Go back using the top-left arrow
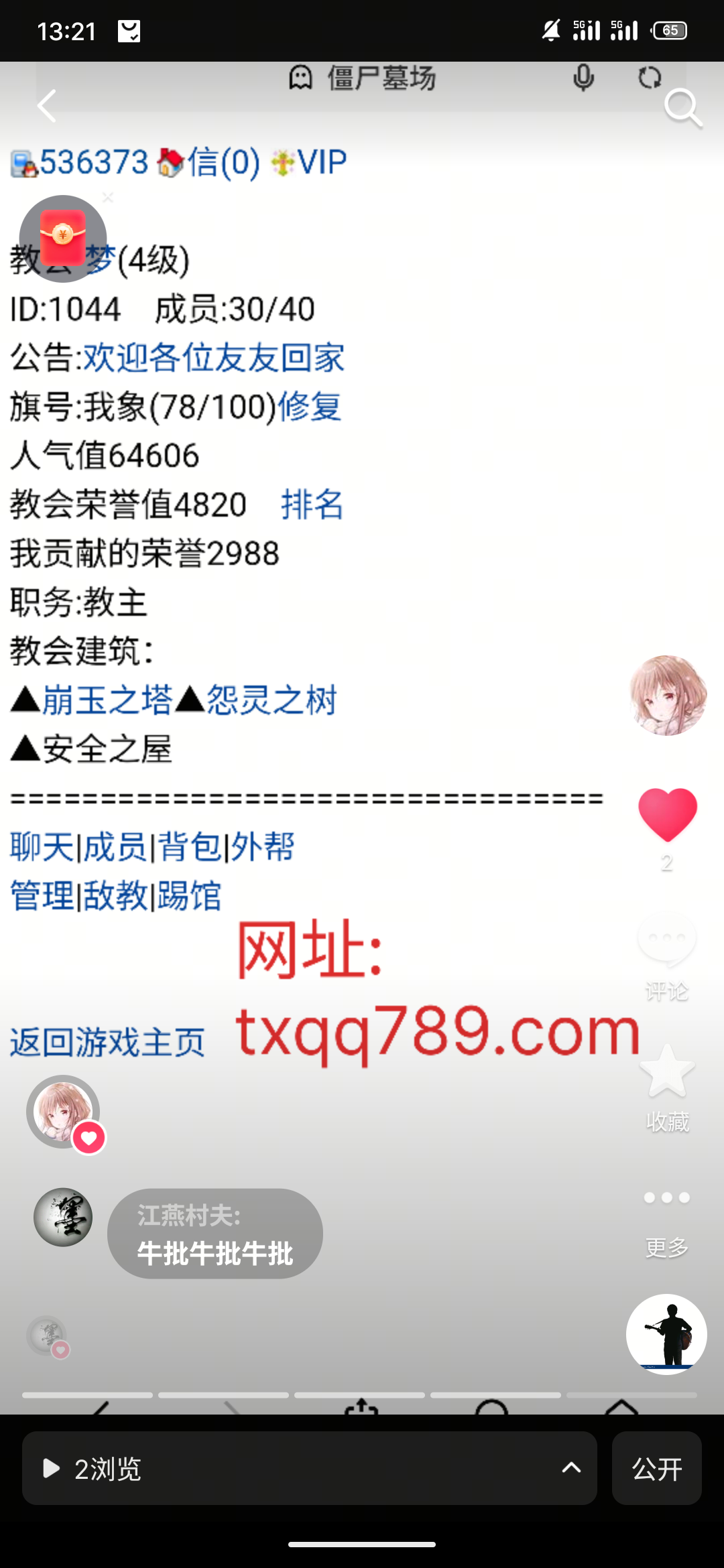This screenshot has width=724, height=1568. point(47,106)
